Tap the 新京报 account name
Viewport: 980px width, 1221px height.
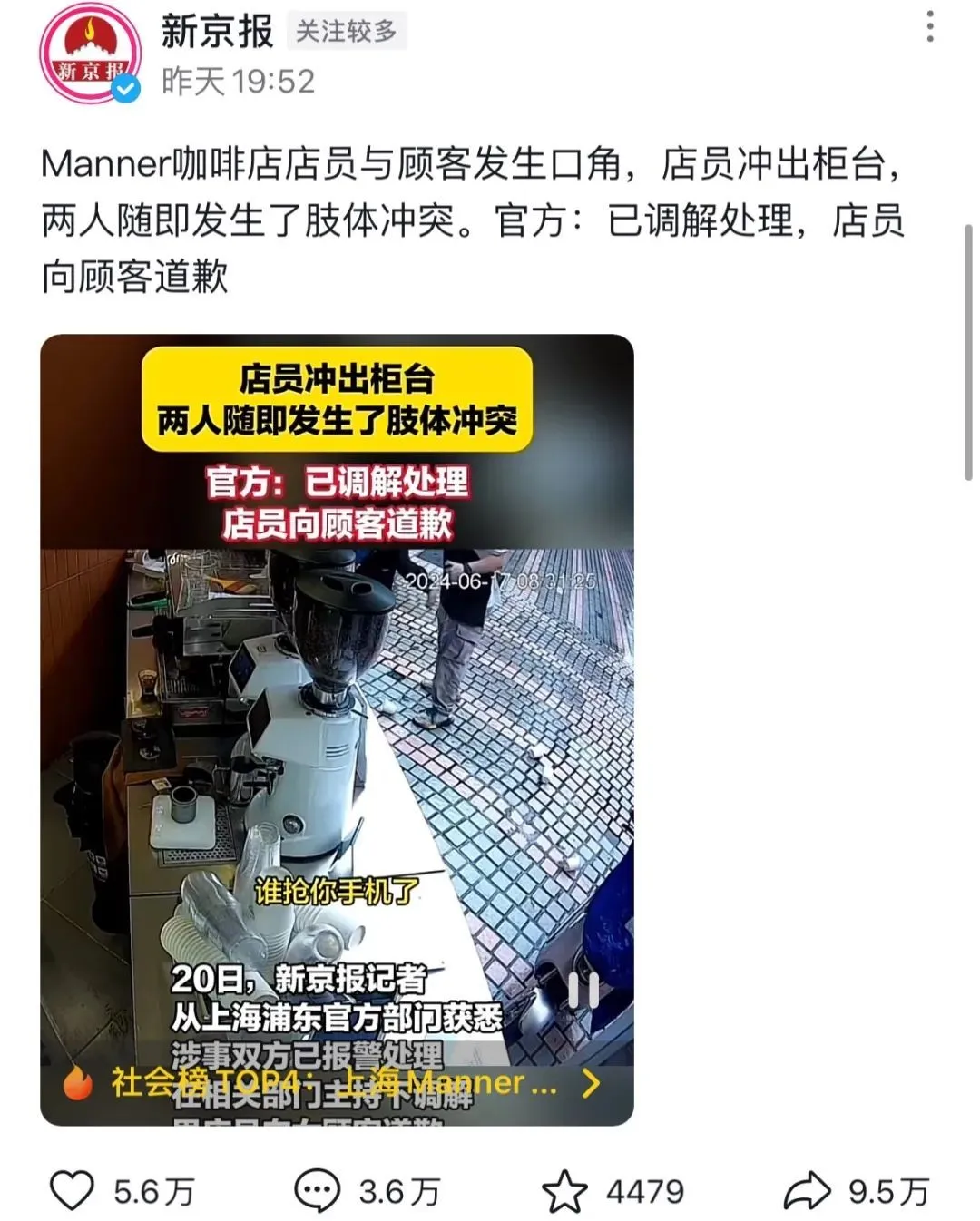217,32
